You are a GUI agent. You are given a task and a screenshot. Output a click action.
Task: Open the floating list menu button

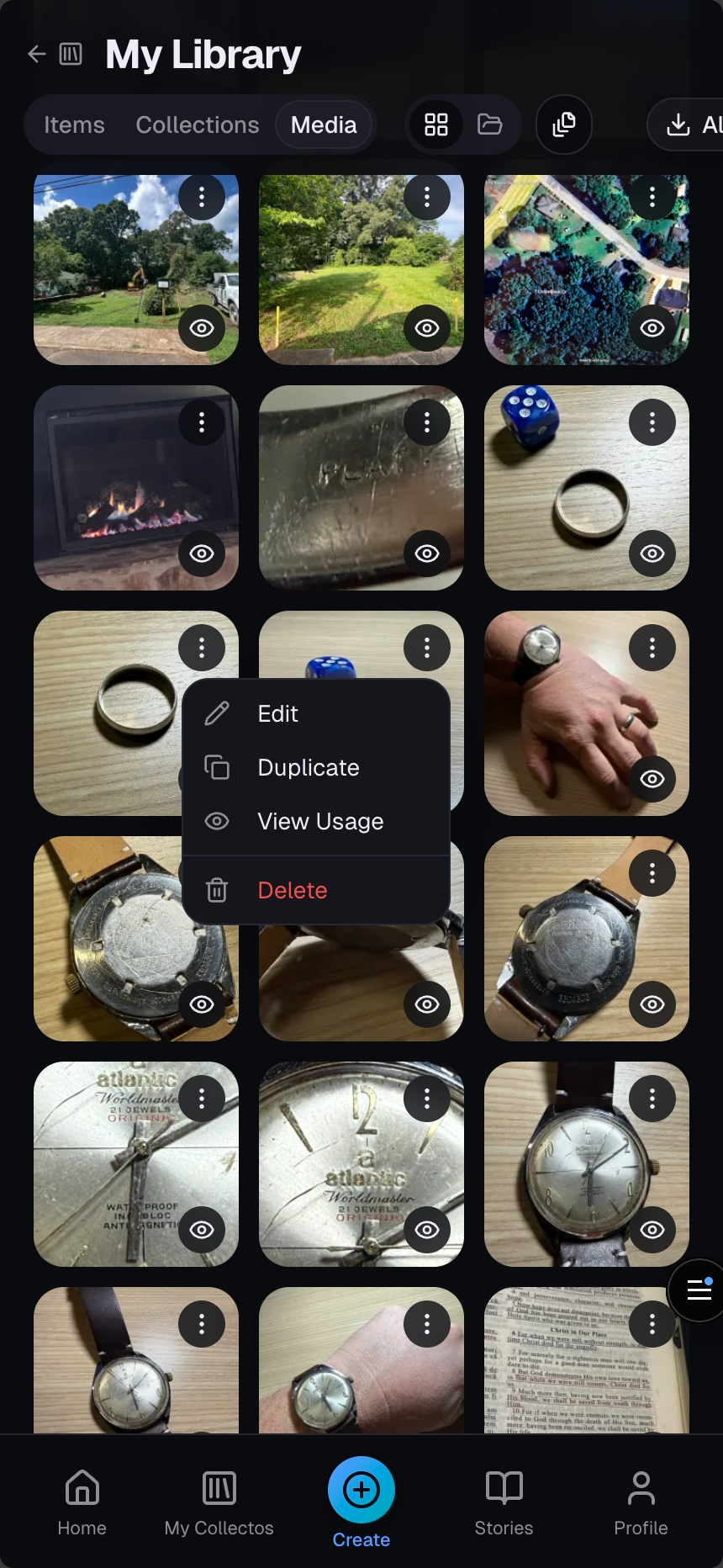click(699, 1289)
